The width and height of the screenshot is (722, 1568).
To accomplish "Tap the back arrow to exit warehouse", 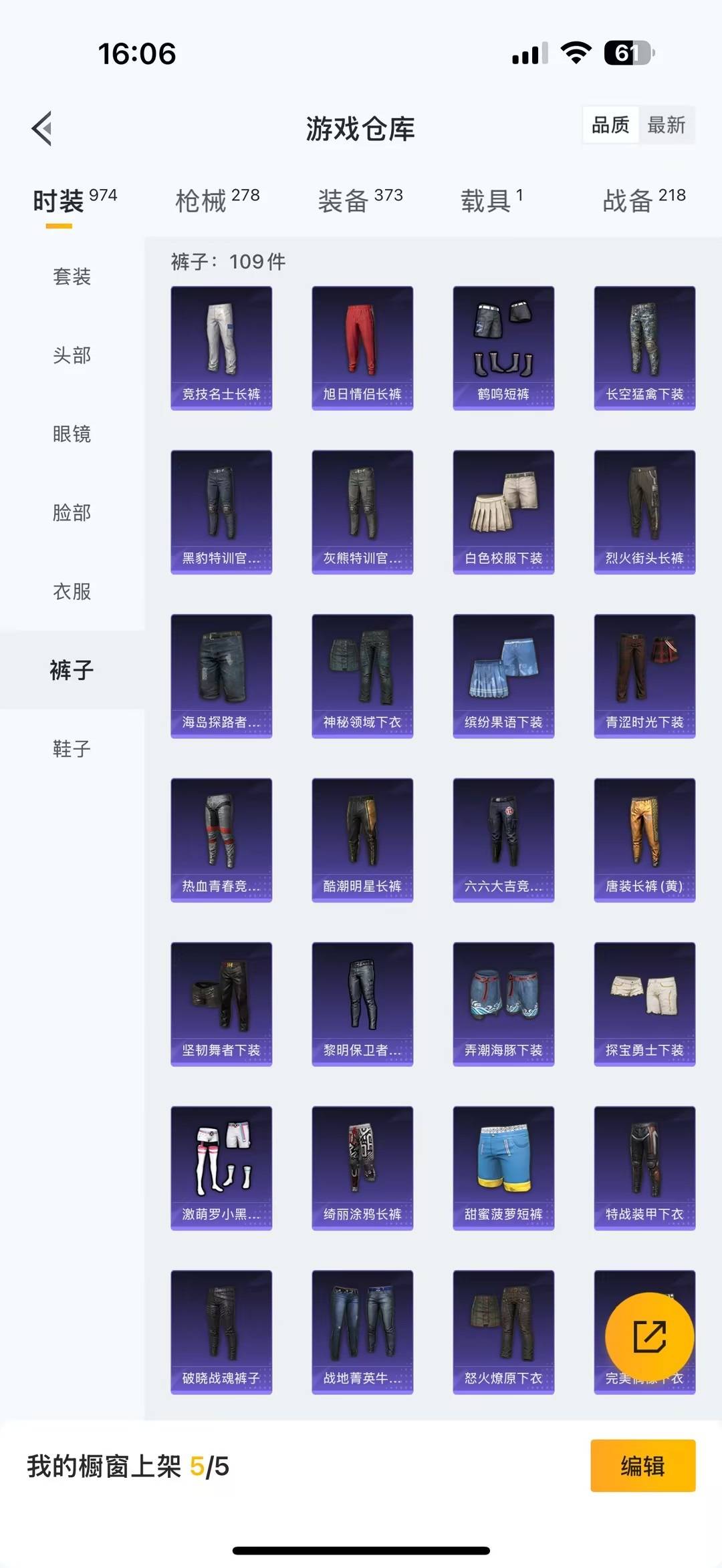I will pos(43,128).
